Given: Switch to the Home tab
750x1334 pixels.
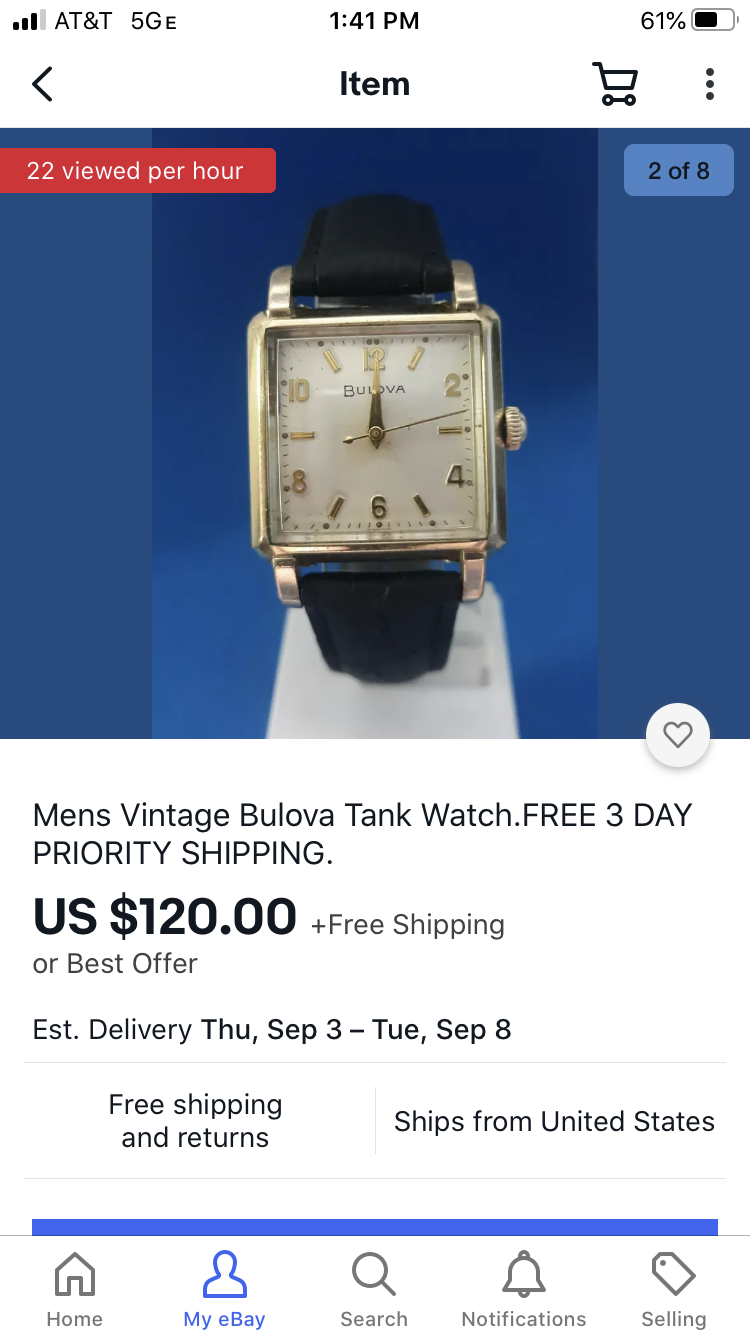Looking at the screenshot, I should point(75,1289).
